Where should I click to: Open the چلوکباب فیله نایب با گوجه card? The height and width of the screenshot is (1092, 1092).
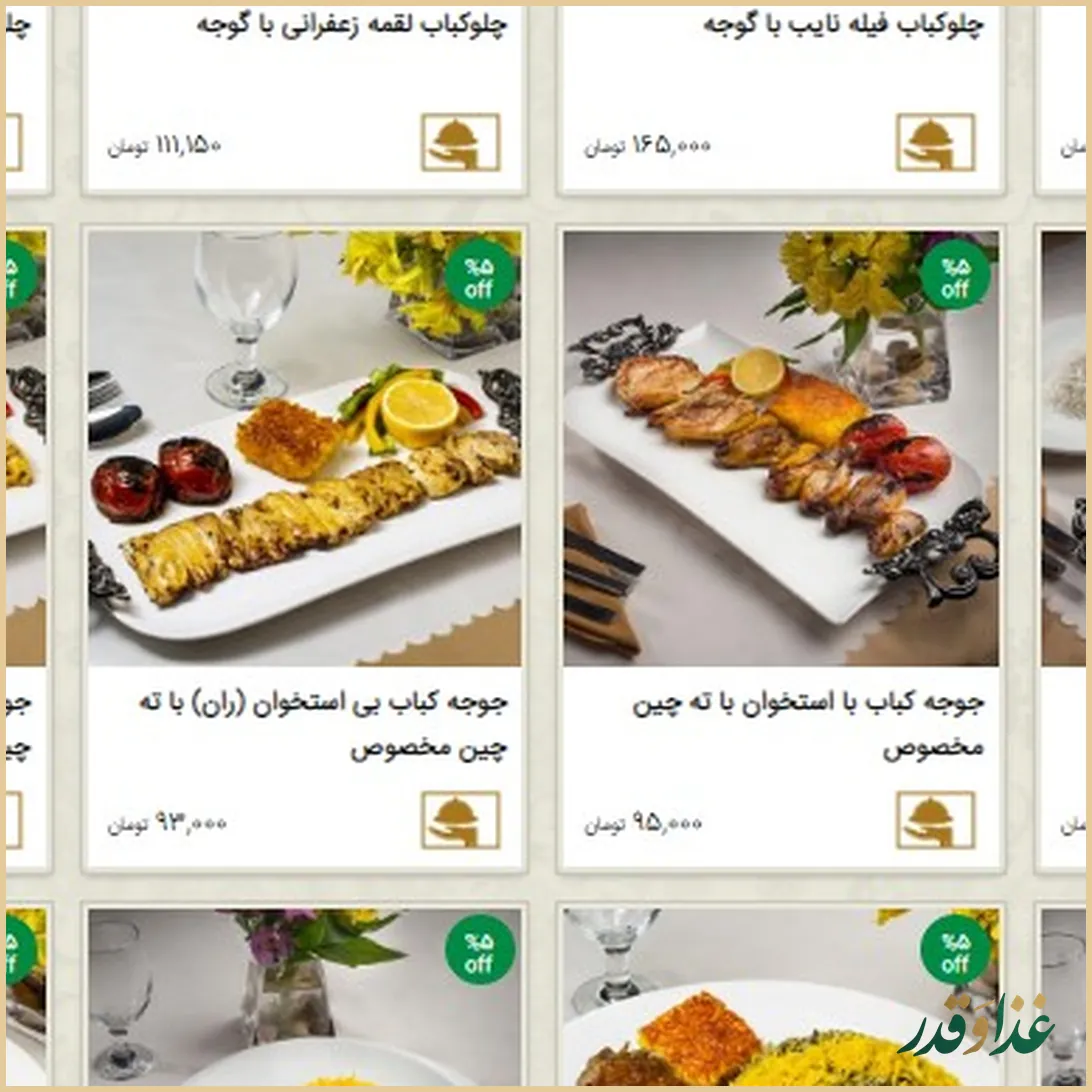842,27
